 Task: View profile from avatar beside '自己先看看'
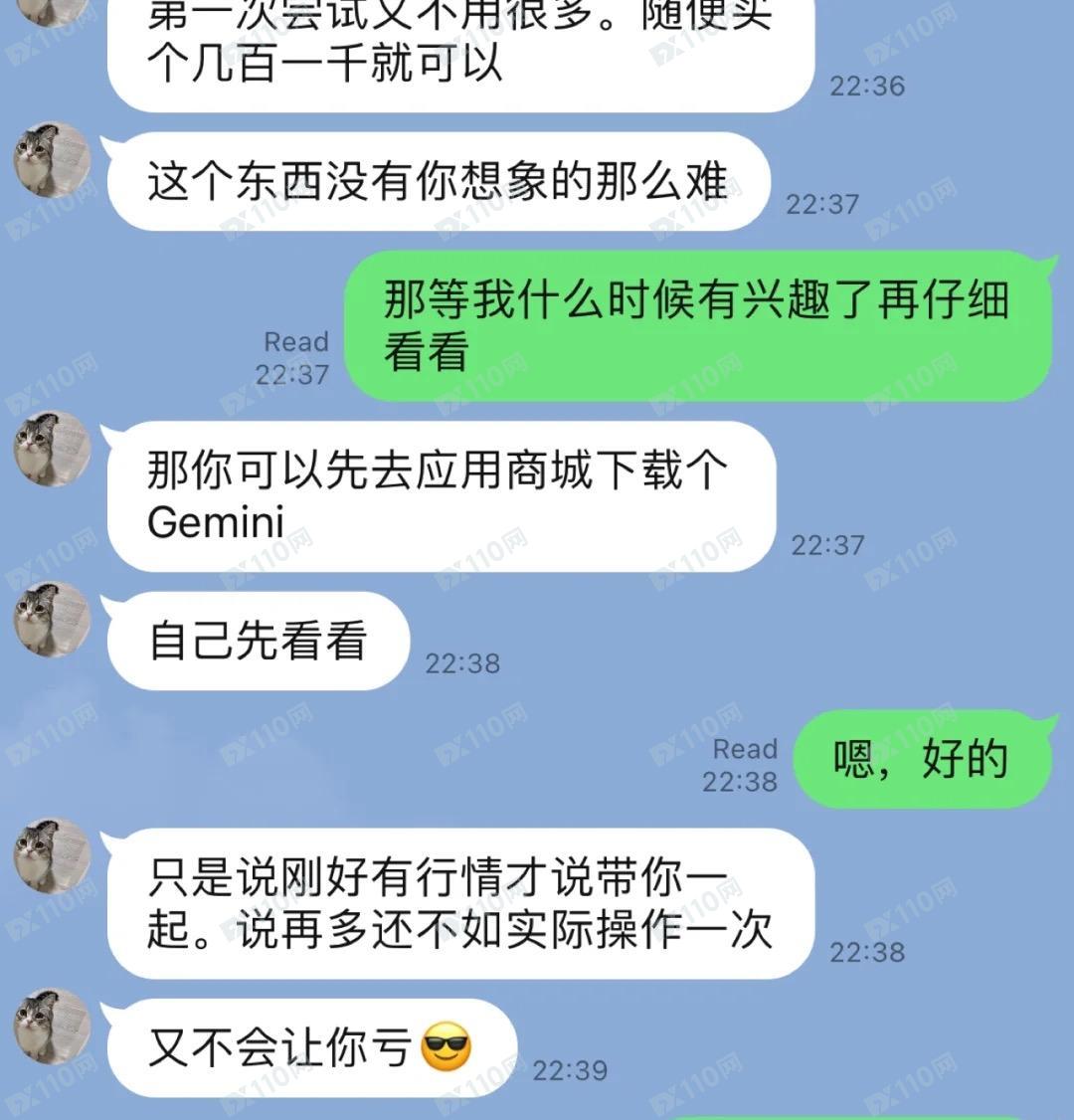pos(52,619)
